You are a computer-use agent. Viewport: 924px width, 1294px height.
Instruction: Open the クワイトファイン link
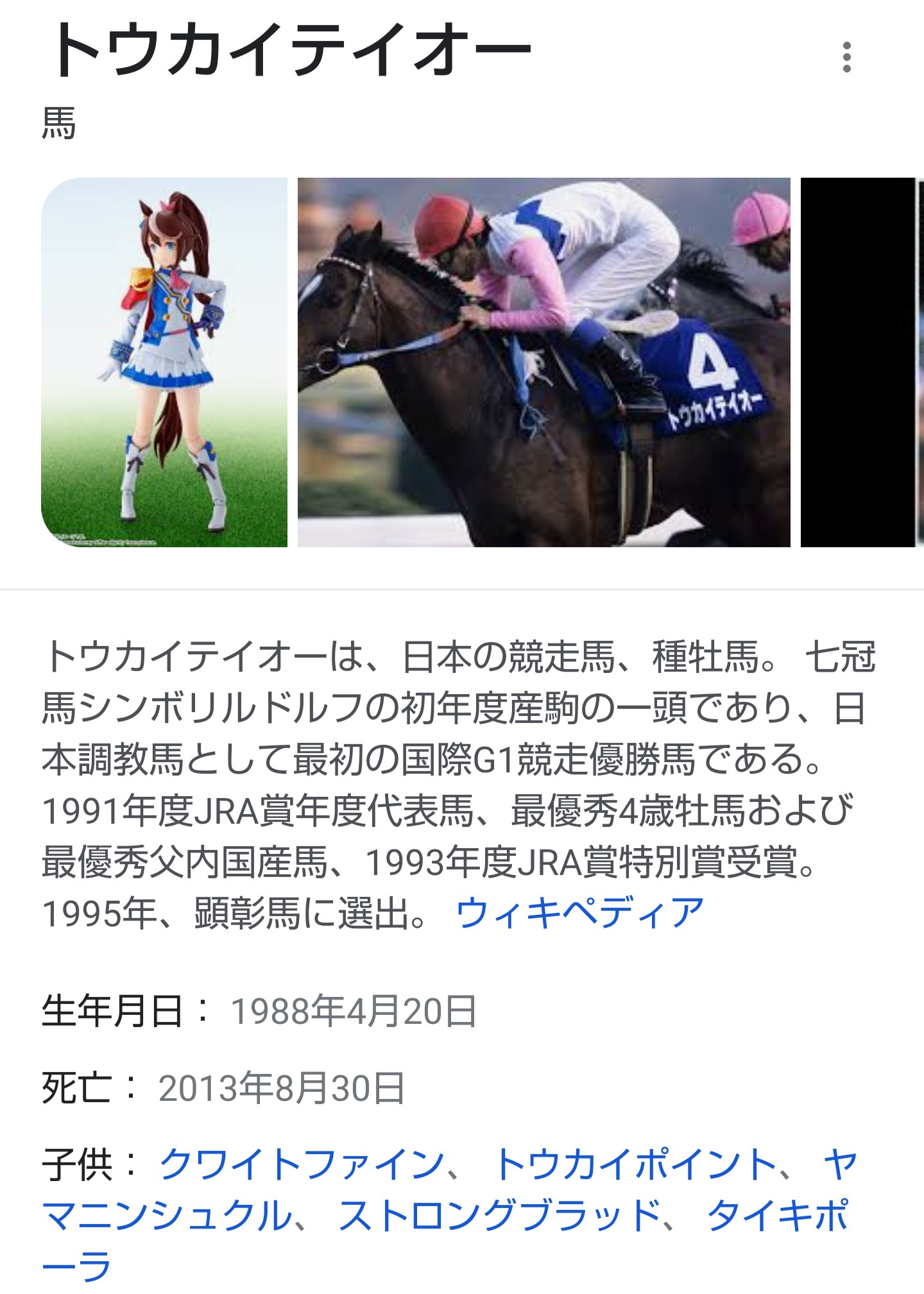302,1164
